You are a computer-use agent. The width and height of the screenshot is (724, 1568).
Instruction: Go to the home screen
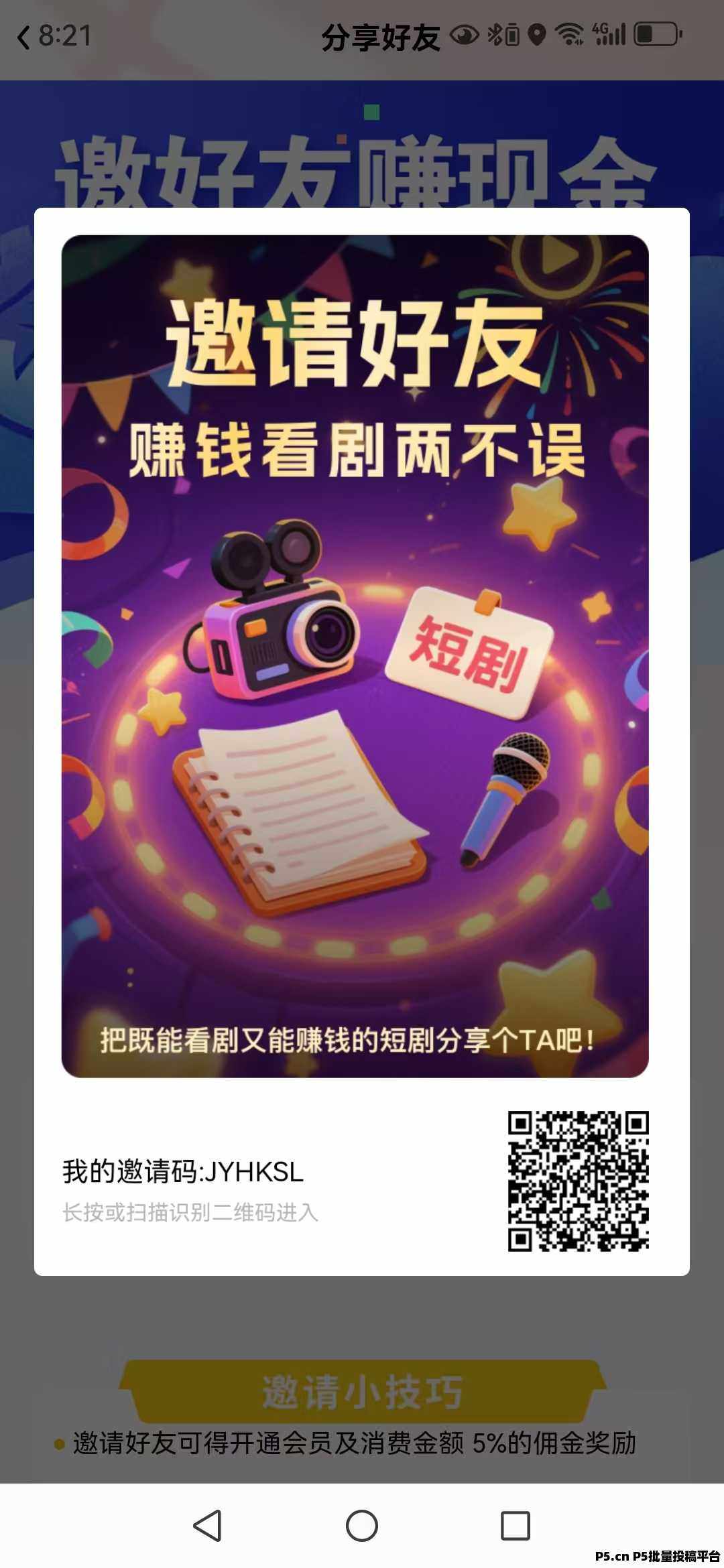click(x=362, y=1526)
